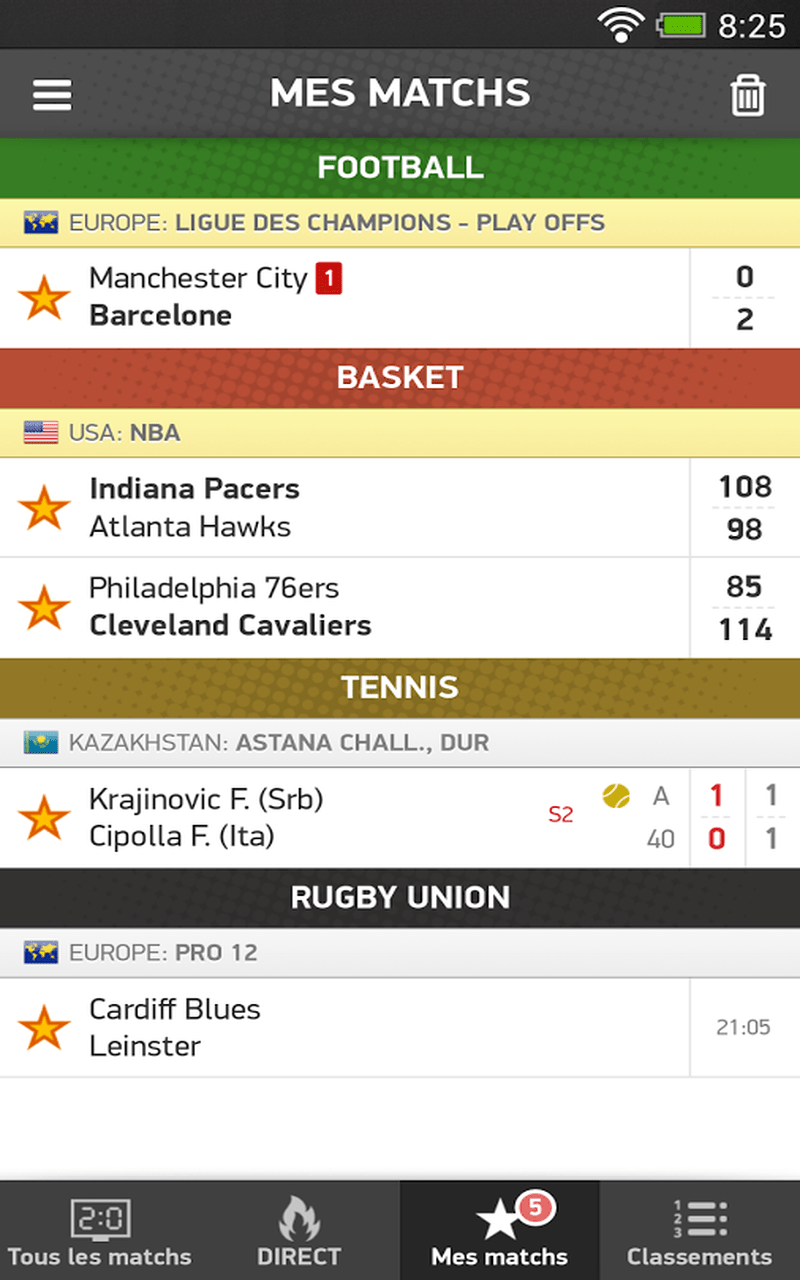The image size is (800, 1280).
Task: Collapse the BASKET section header
Action: coord(400,378)
